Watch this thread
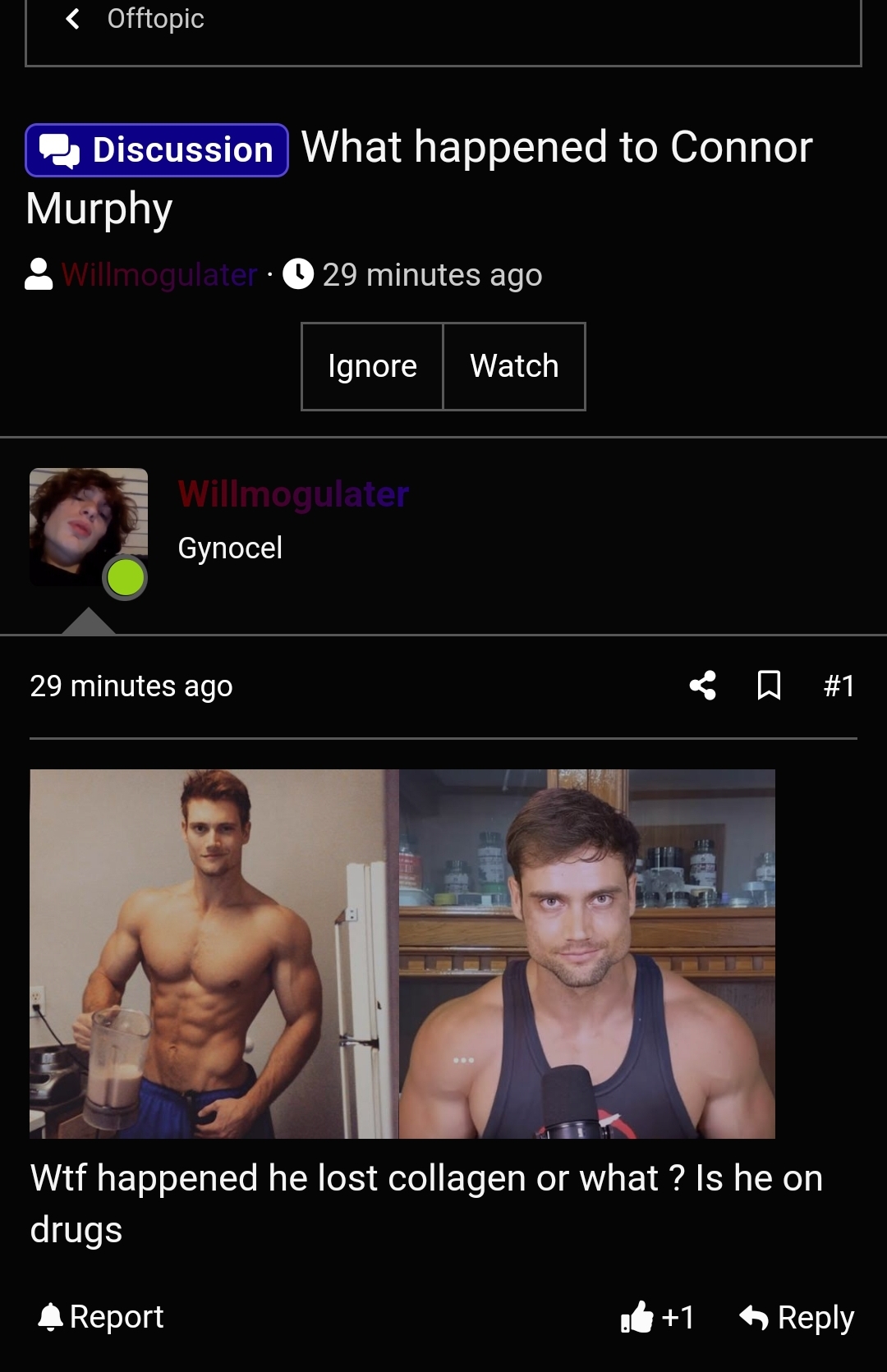The height and width of the screenshot is (1372, 887). (x=514, y=366)
